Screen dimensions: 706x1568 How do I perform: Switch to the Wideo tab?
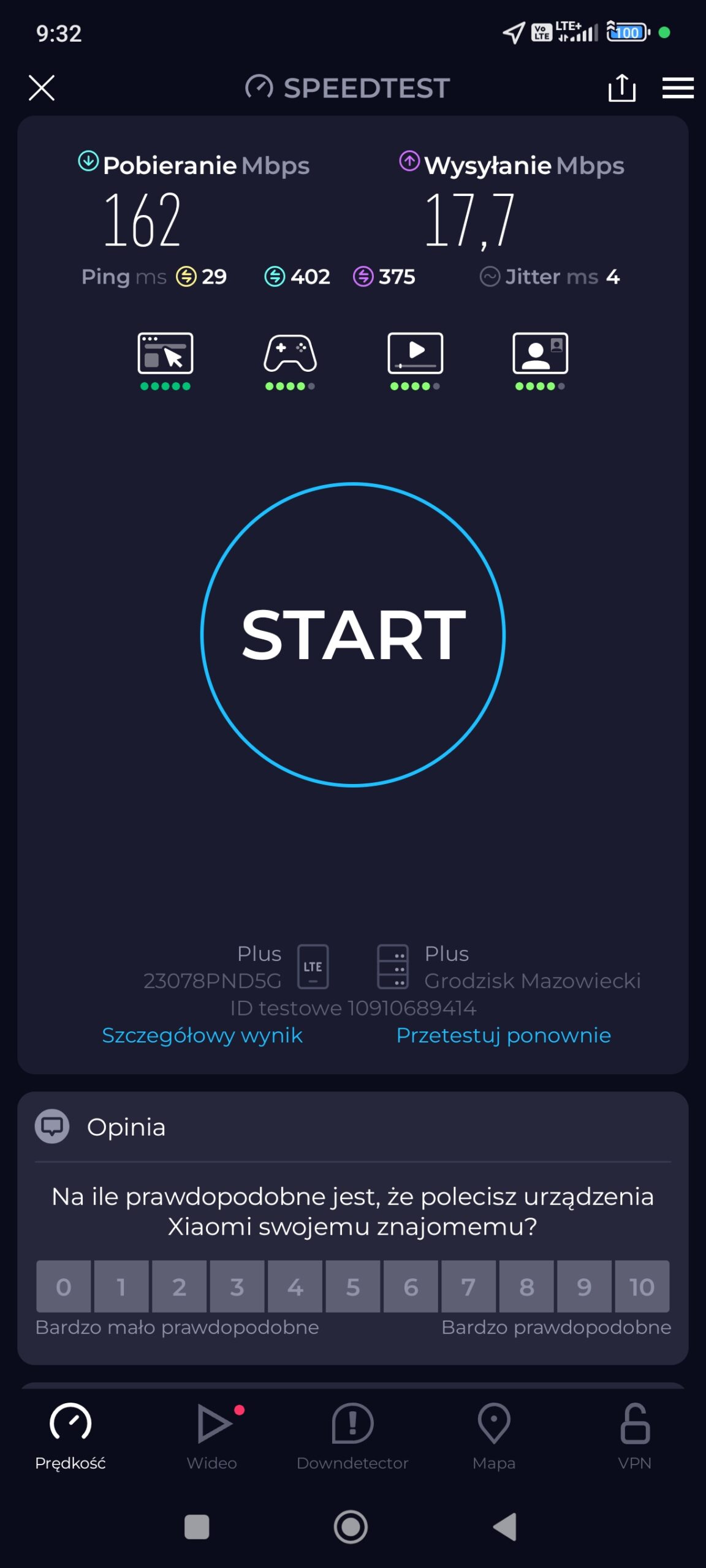coord(212,1434)
